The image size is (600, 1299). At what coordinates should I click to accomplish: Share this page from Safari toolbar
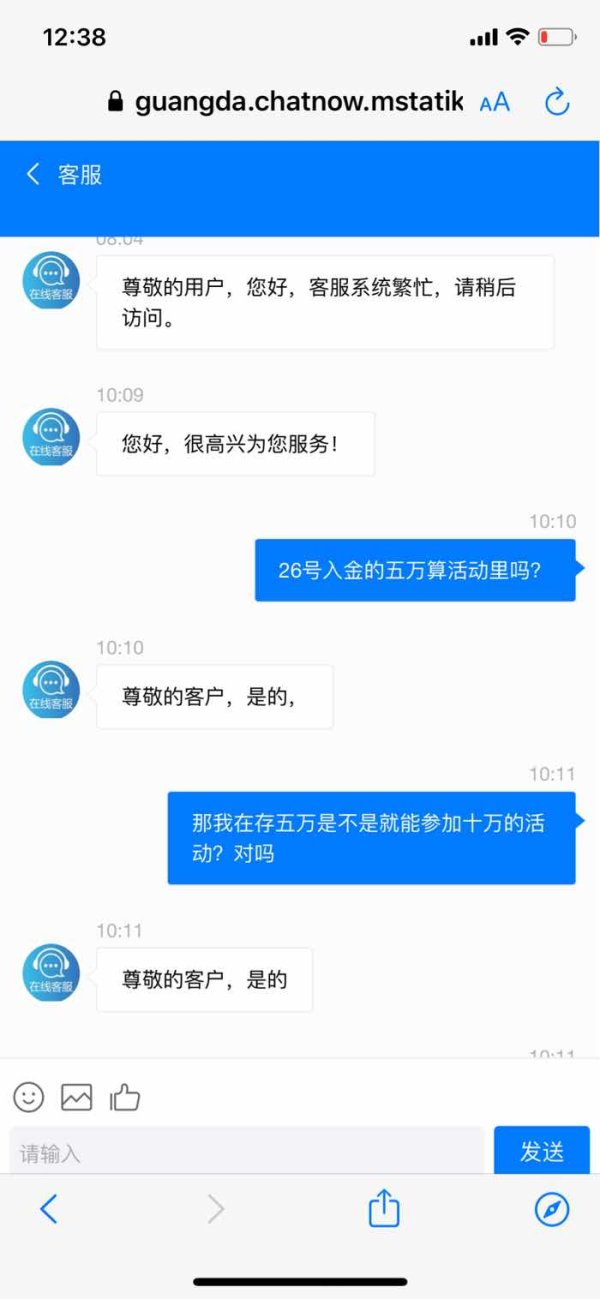(384, 1208)
